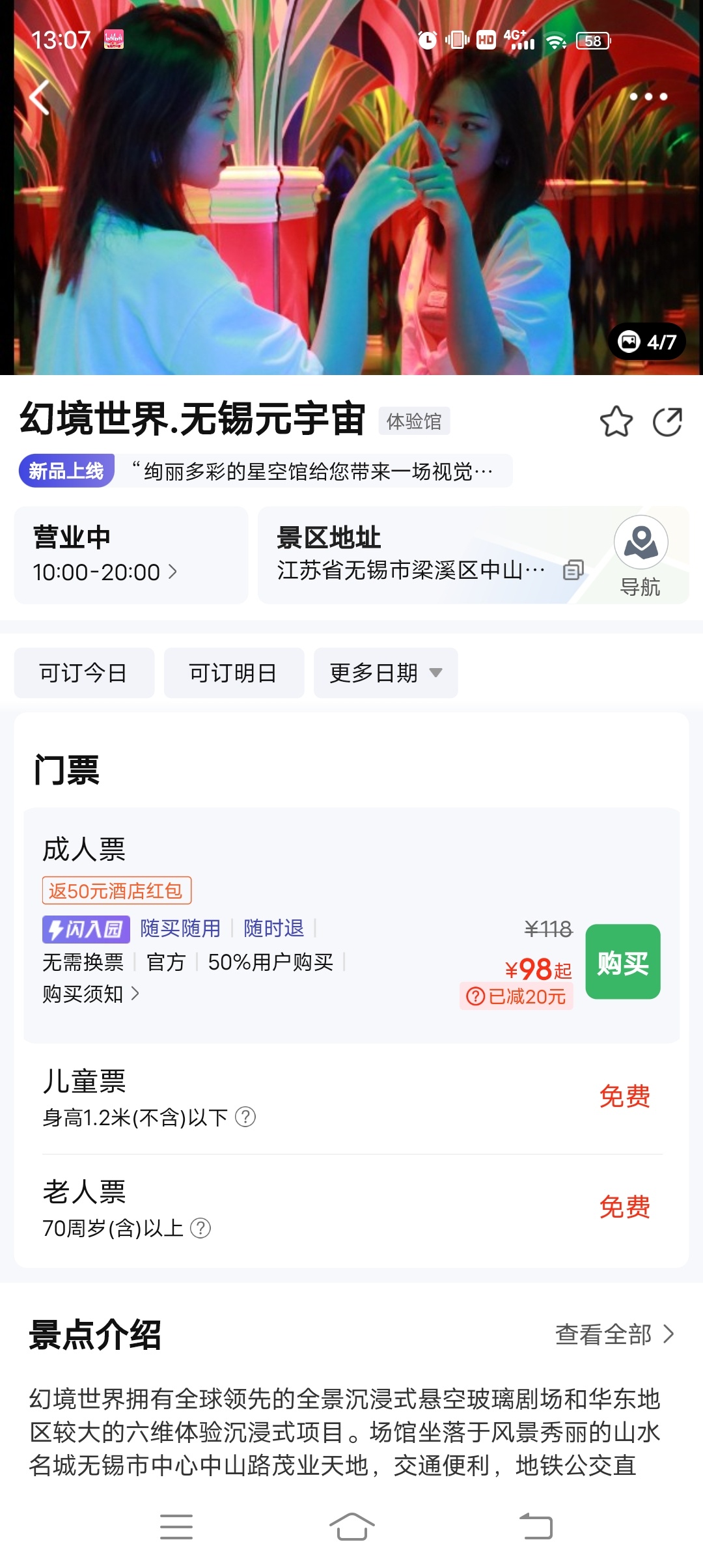The width and height of the screenshot is (703, 1568).
Task: Select the 可订明日 filter chip
Action: 234,673
